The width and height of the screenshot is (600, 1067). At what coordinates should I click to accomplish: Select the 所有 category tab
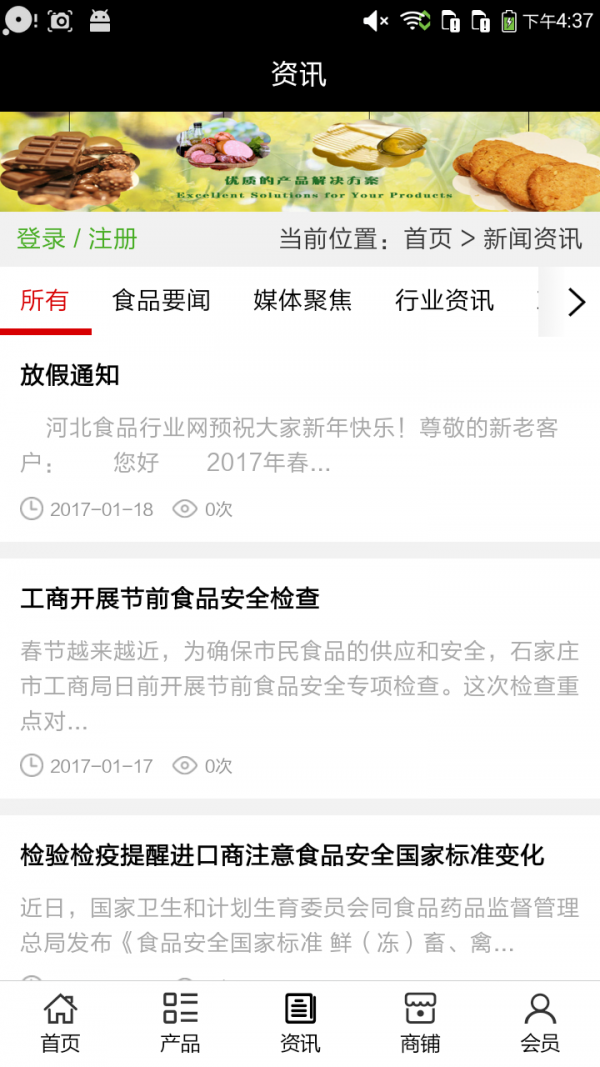tap(45, 300)
